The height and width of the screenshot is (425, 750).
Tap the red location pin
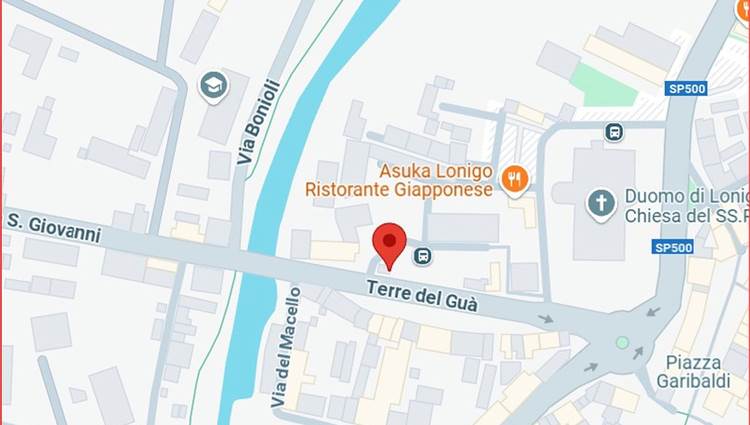pyautogui.click(x=389, y=243)
